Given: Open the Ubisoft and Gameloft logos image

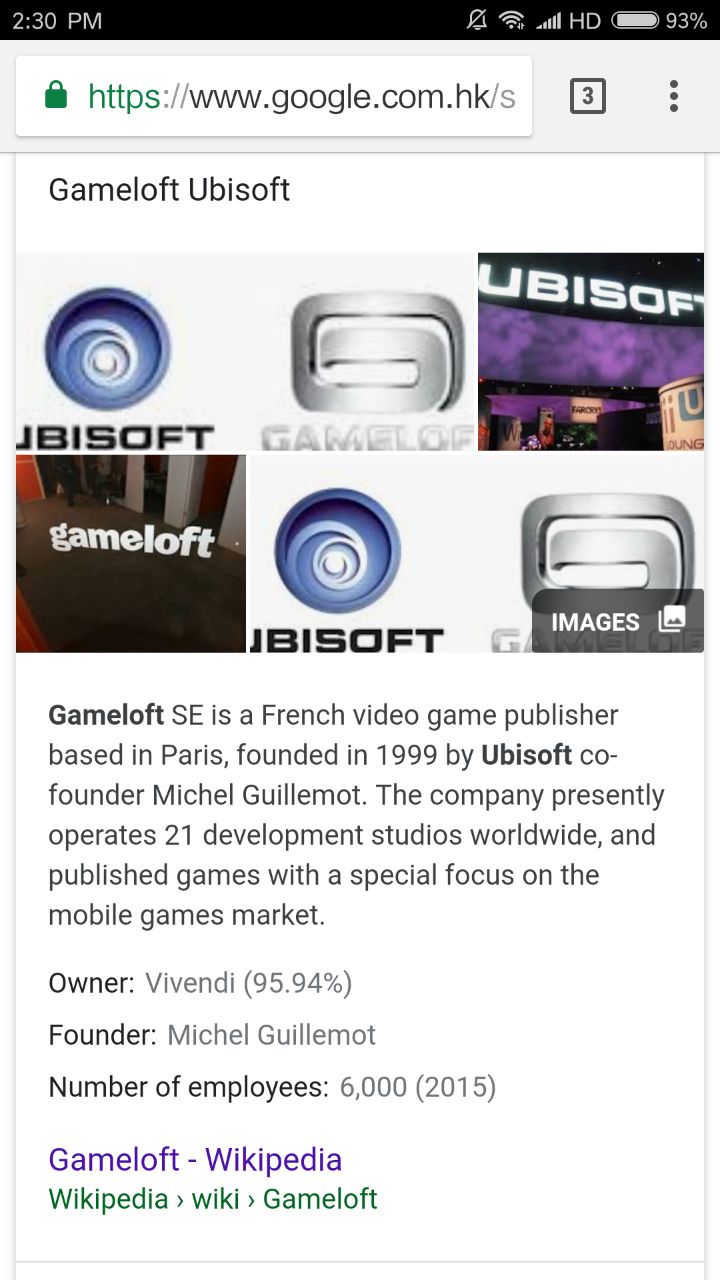Looking at the screenshot, I should (x=245, y=352).
